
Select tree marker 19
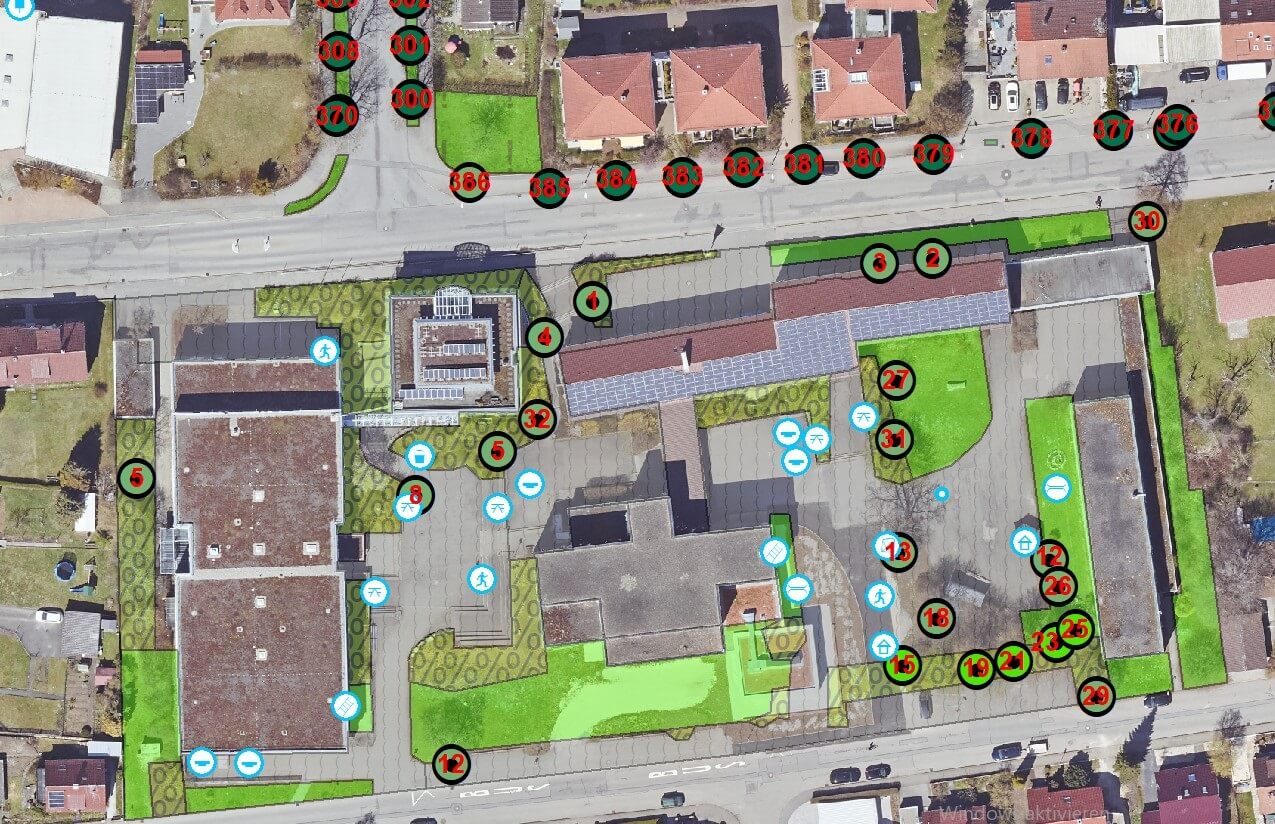point(976,669)
